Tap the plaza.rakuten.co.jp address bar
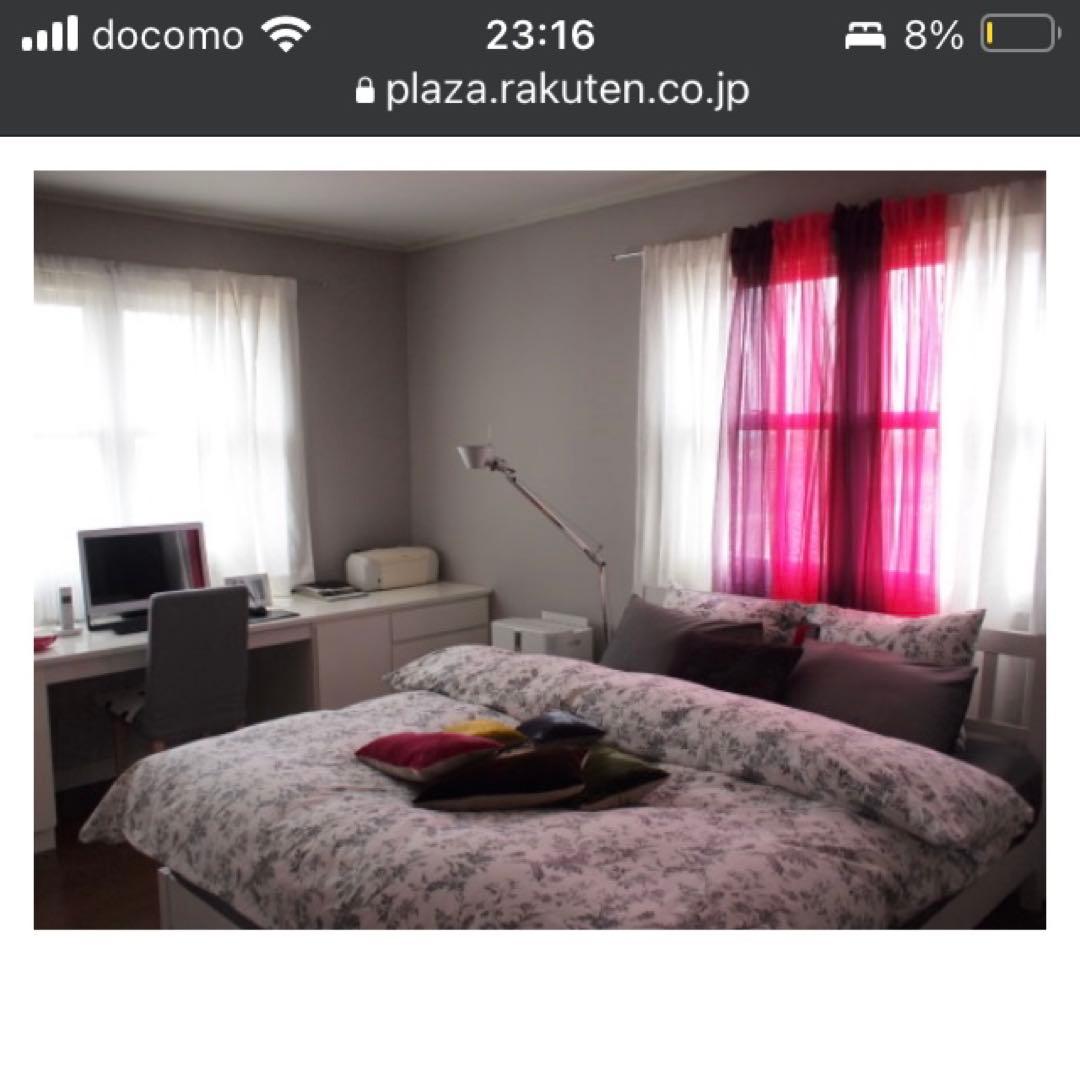Image resolution: width=1080 pixels, height=1080 pixels. pyautogui.click(x=553, y=91)
